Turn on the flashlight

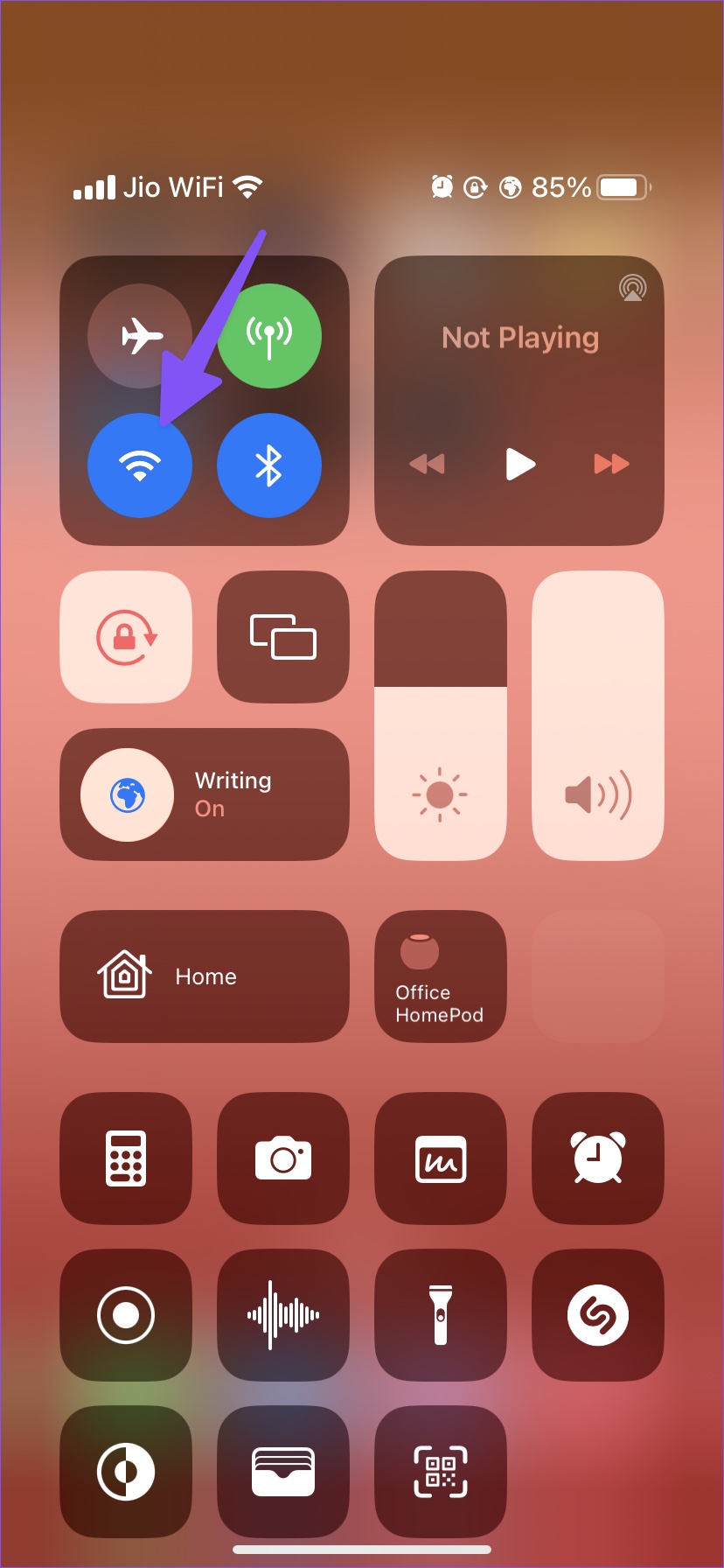pos(441,1315)
